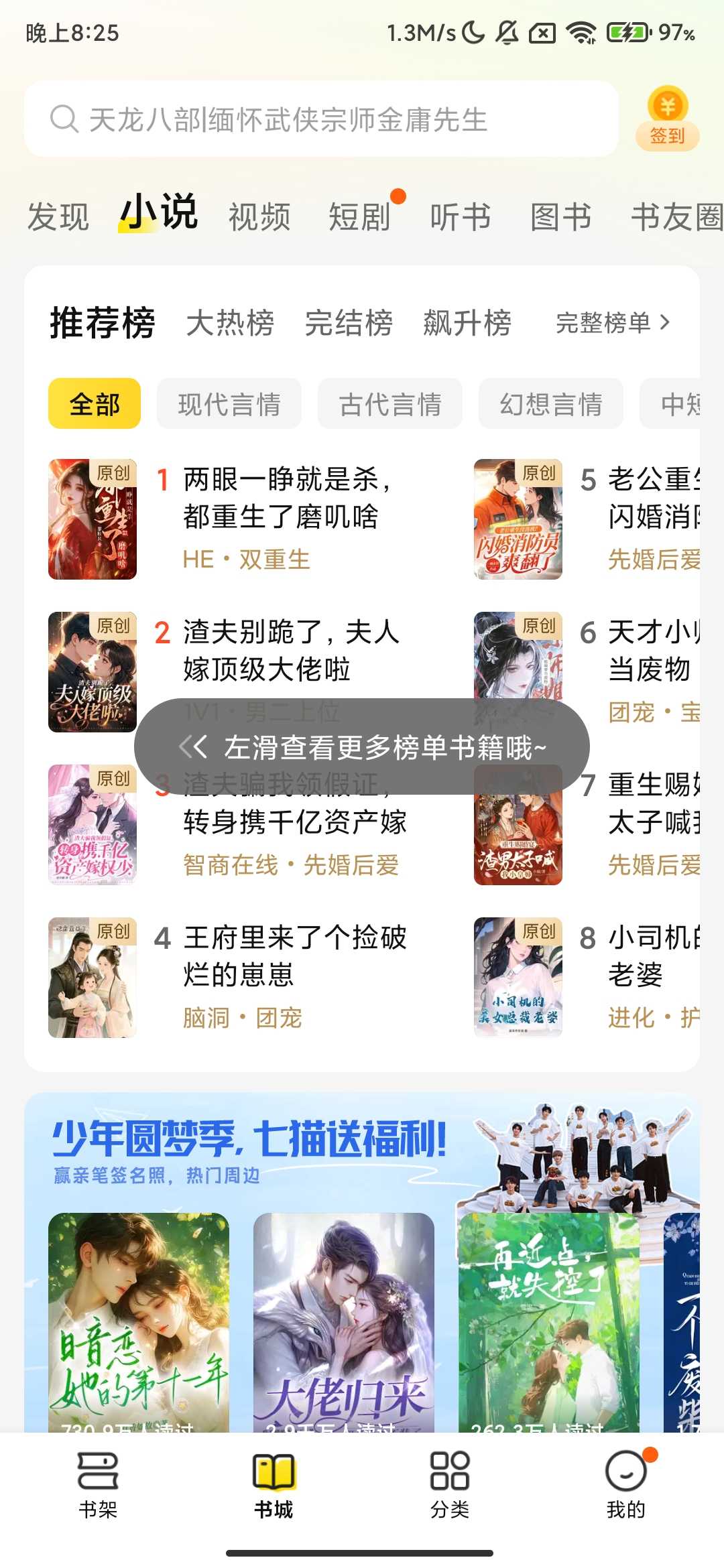Select the 幻想言情 filter chip
The image size is (724, 1568).
click(551, 404)
